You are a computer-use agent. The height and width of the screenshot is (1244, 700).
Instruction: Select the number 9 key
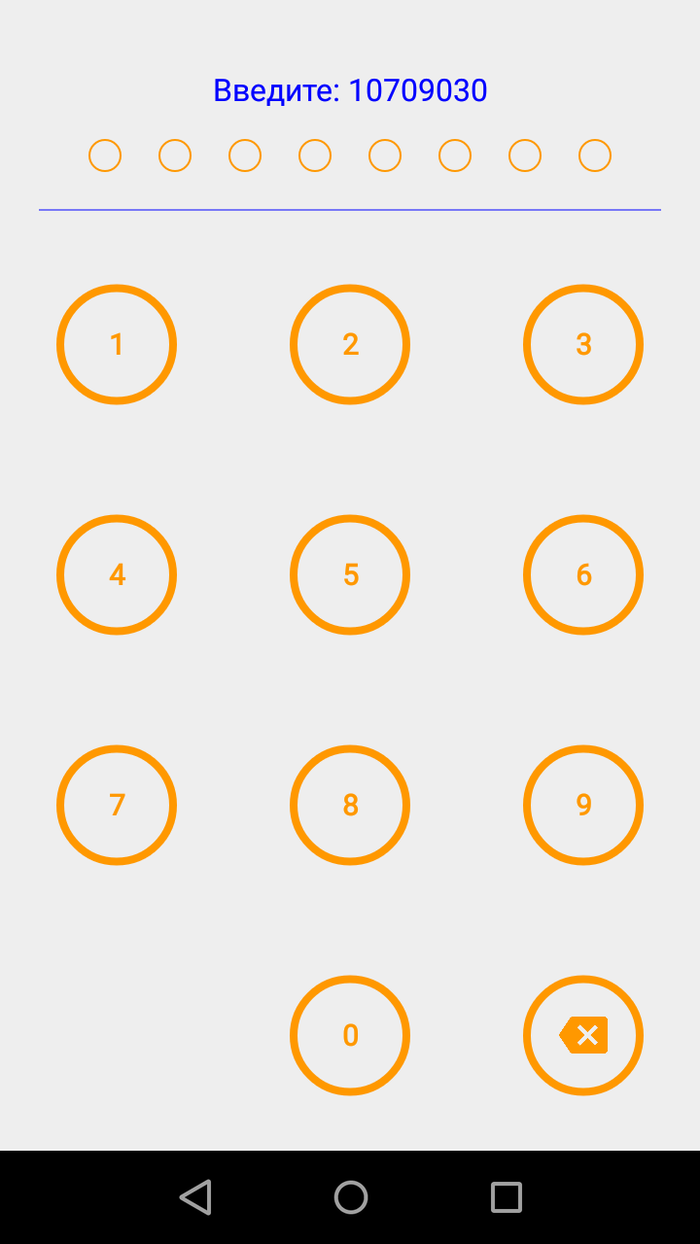click(583, 805)
